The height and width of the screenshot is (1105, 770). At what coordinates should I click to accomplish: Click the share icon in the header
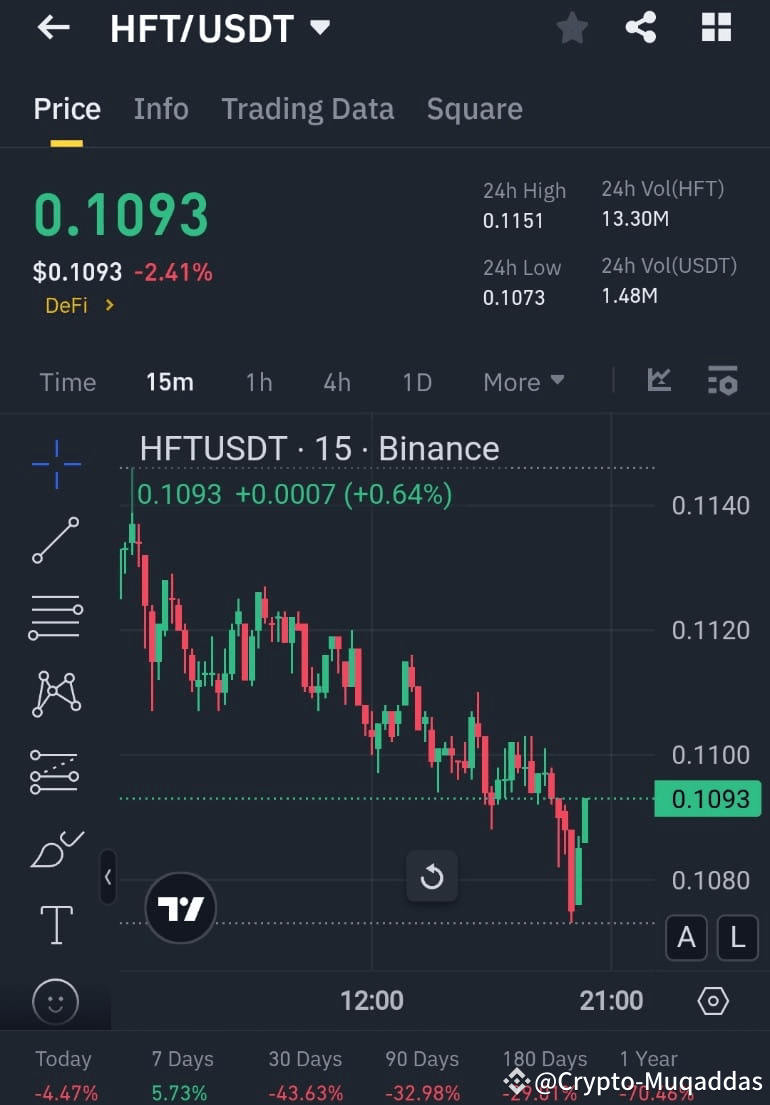tap(641, 28)
